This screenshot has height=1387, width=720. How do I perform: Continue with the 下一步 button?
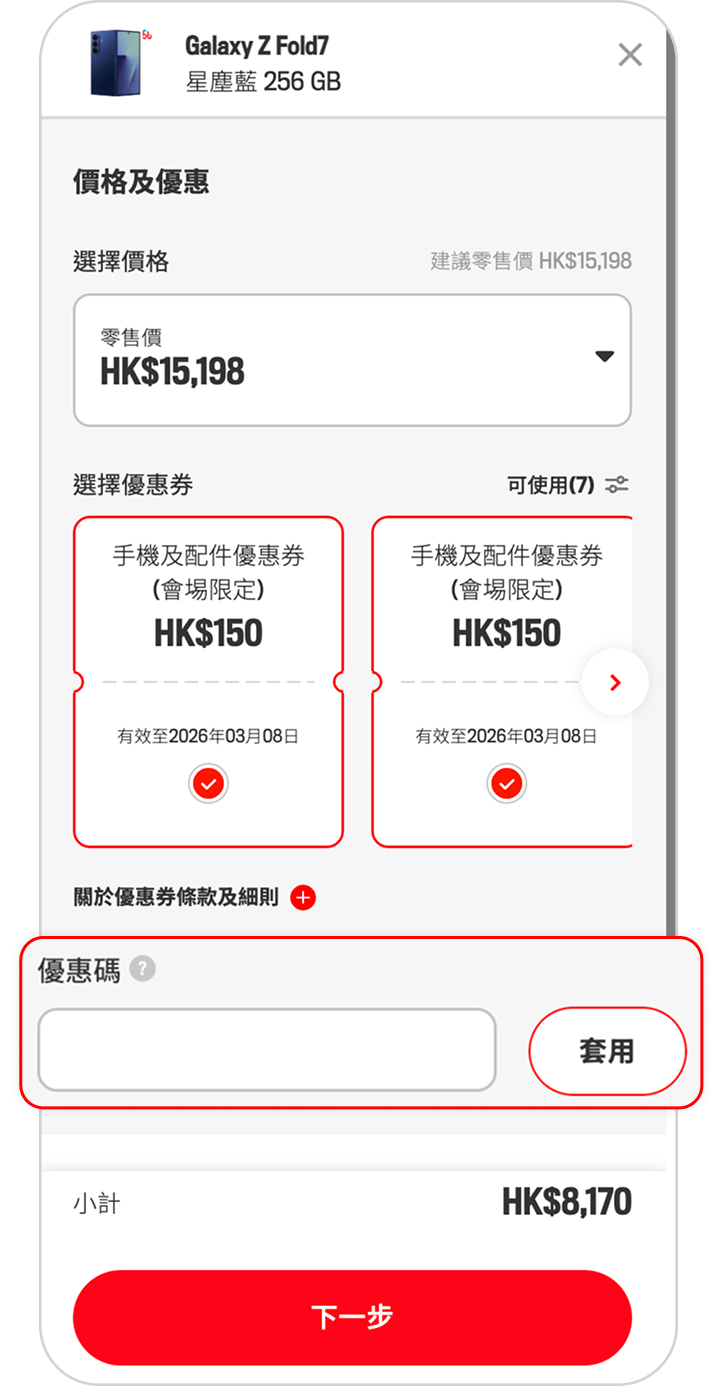pyautogui.click(x=352, y=1317)
